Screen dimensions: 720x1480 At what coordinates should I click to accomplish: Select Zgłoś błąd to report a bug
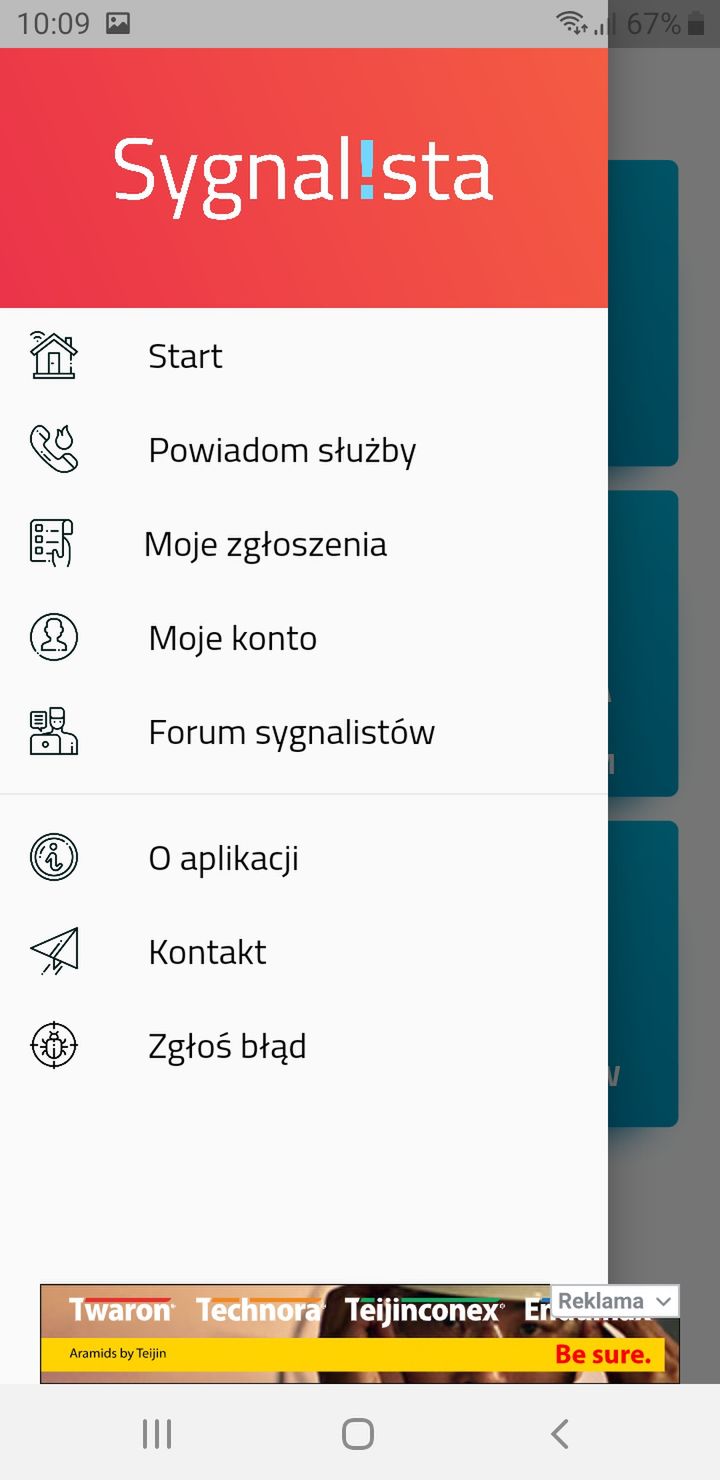point(304,1046)
